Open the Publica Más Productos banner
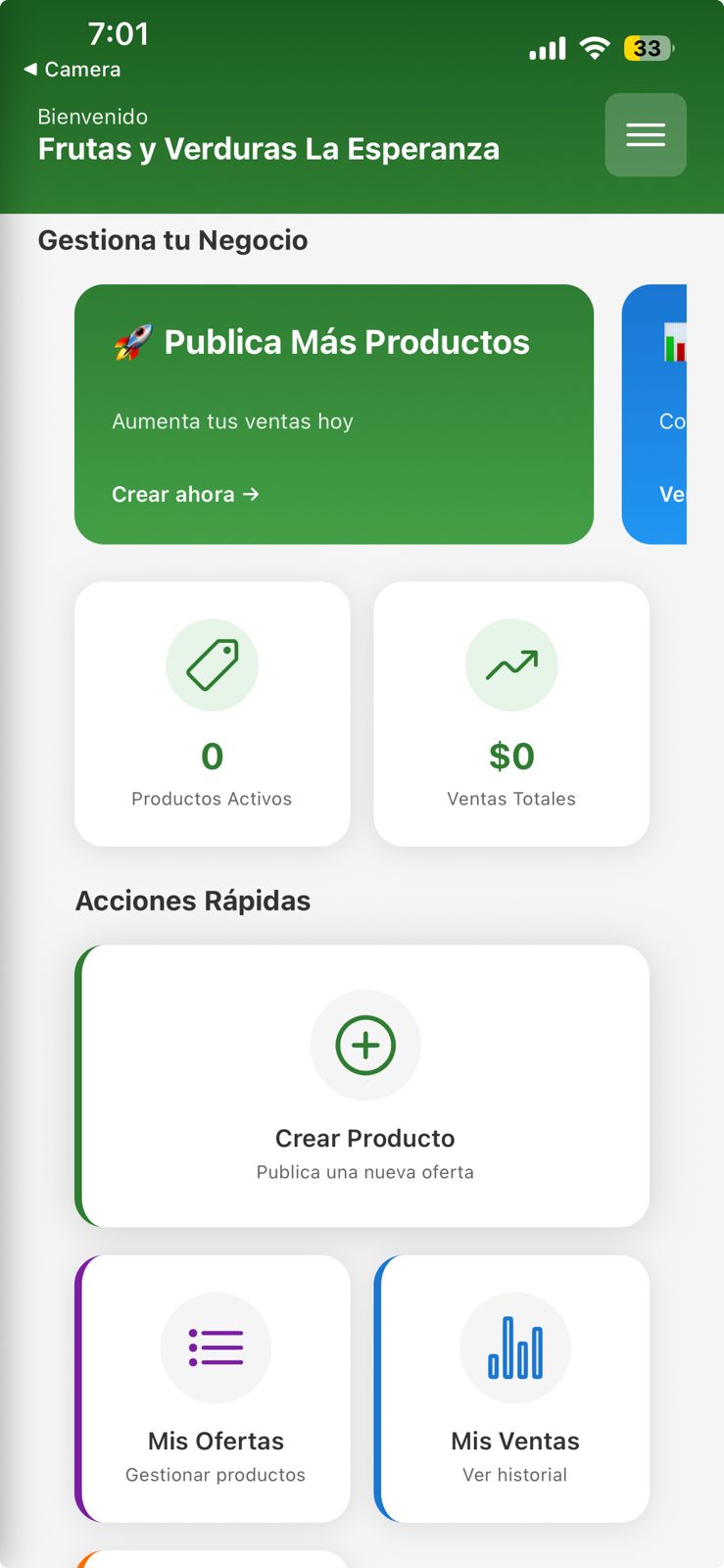 coord(334,392)
